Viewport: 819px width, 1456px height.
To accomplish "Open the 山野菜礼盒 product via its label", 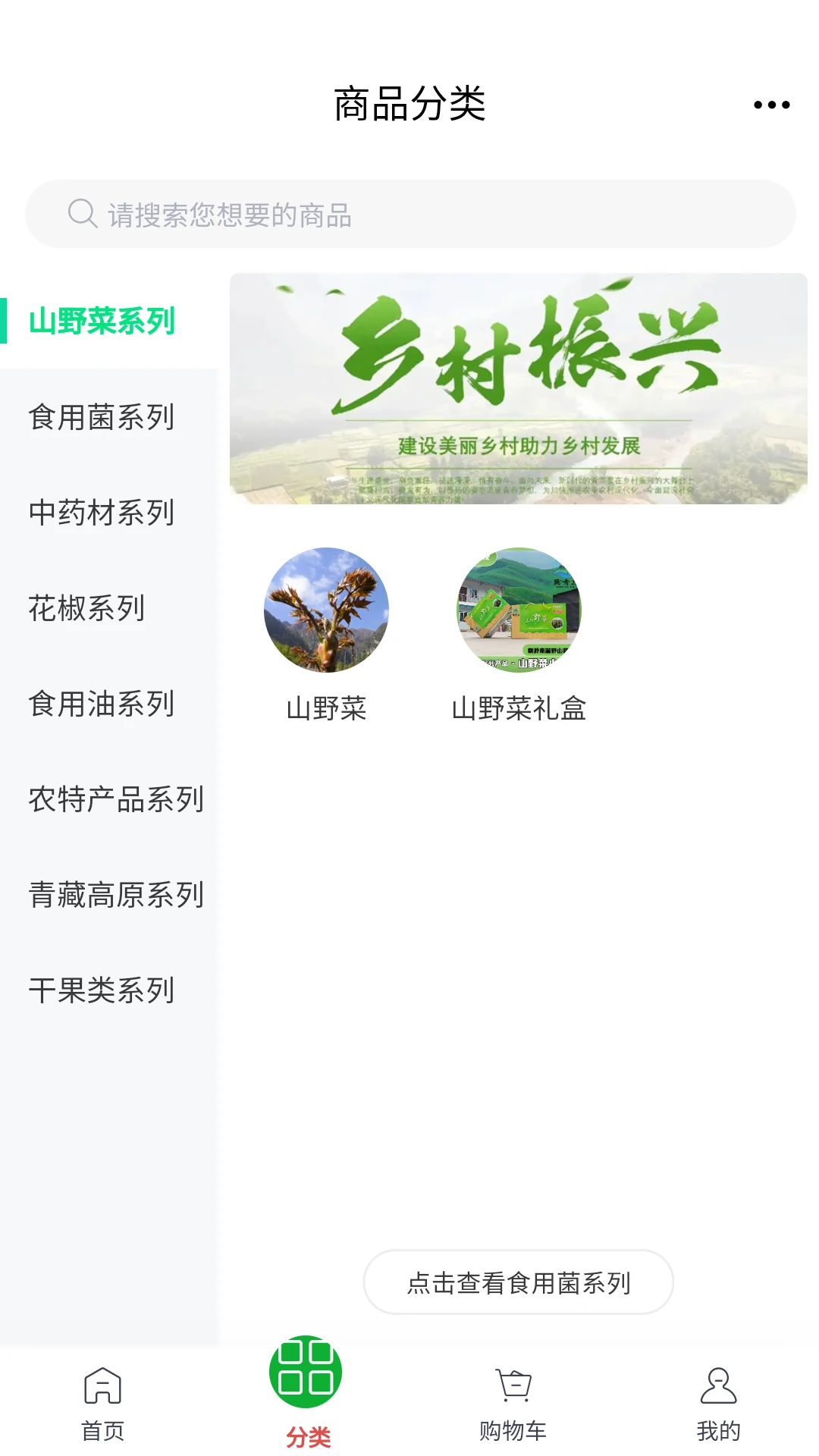I will pos(518,711).
